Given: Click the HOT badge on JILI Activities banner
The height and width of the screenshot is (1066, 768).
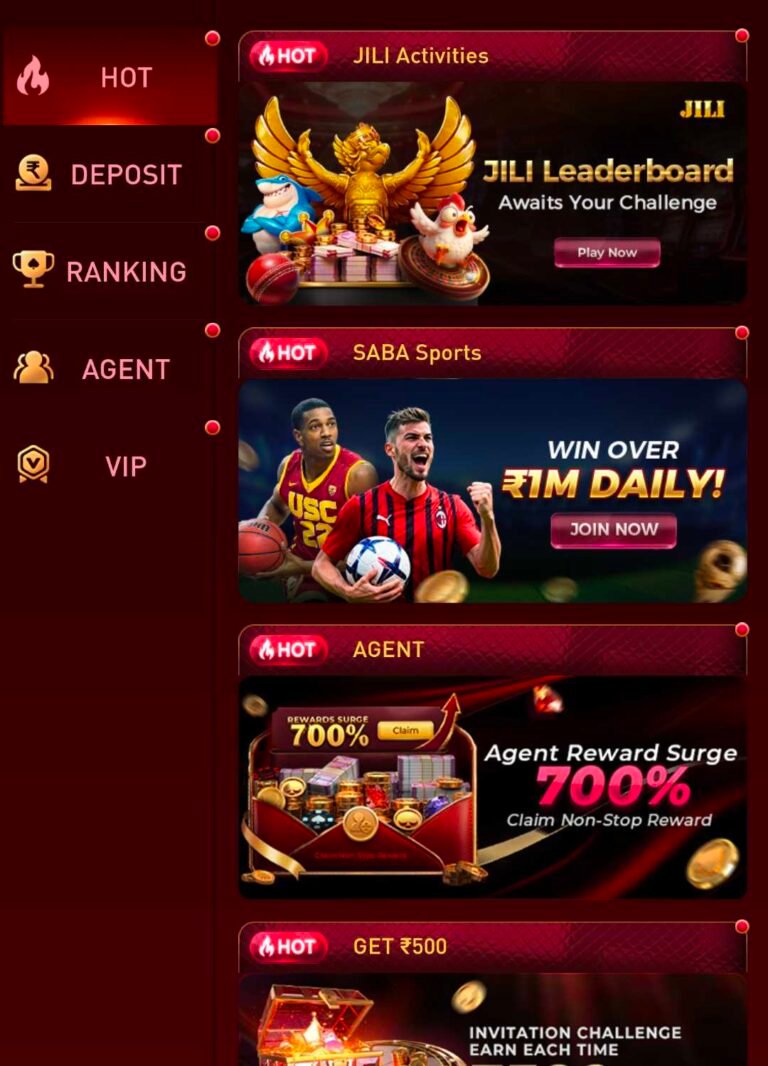Looking at the screenshot, I should pos(288,57).
